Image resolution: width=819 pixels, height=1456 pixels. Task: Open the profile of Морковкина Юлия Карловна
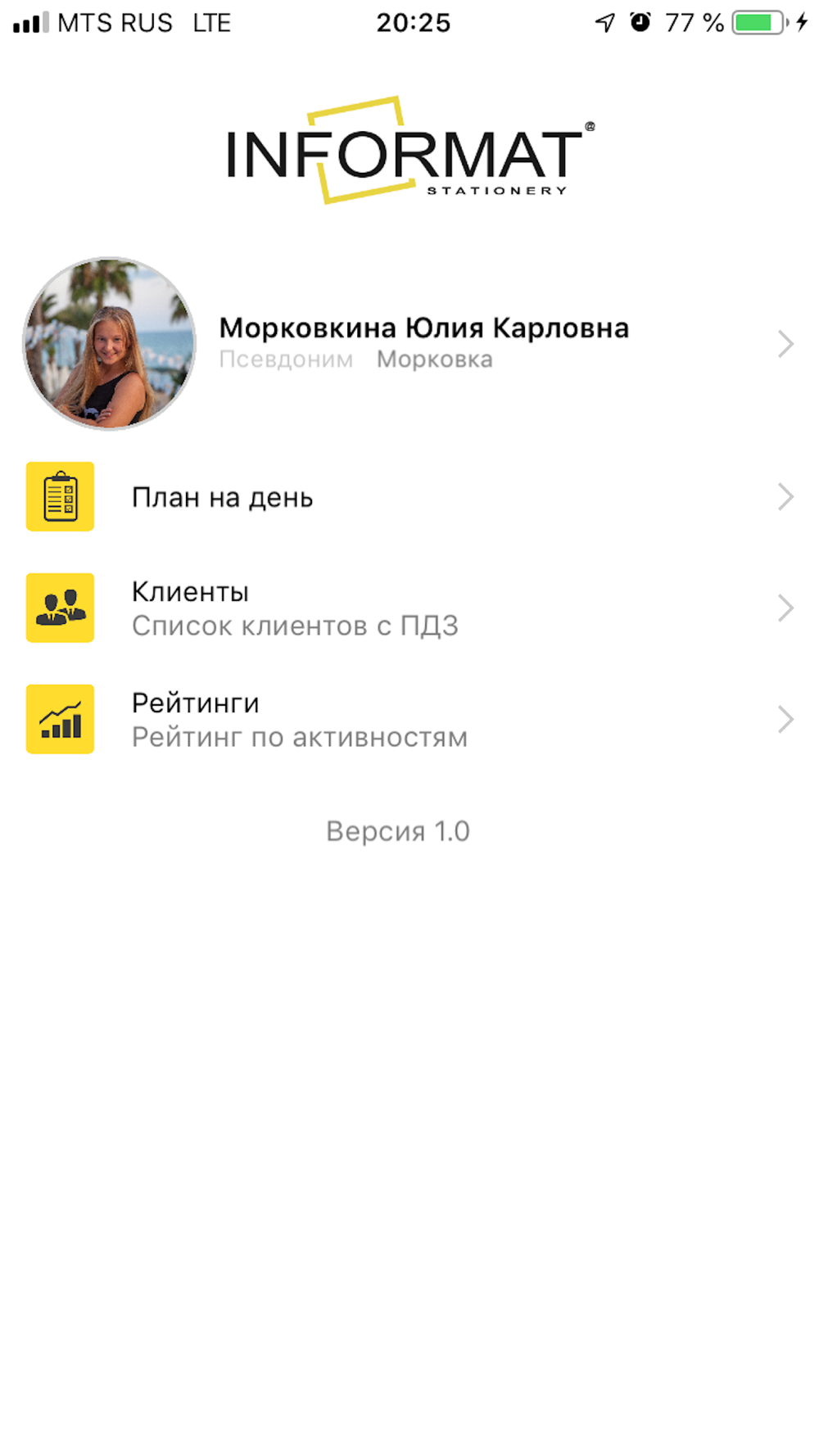[409, 344]
